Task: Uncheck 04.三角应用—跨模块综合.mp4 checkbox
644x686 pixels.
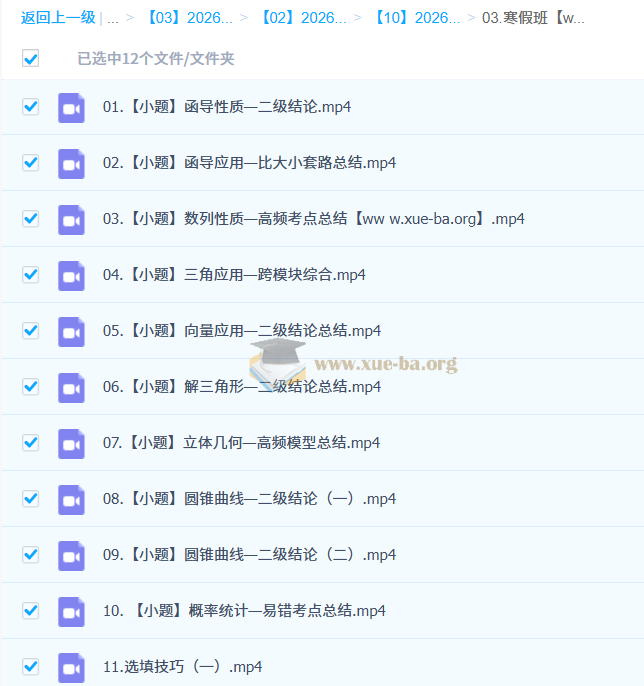Action: (x=31, y=274)
